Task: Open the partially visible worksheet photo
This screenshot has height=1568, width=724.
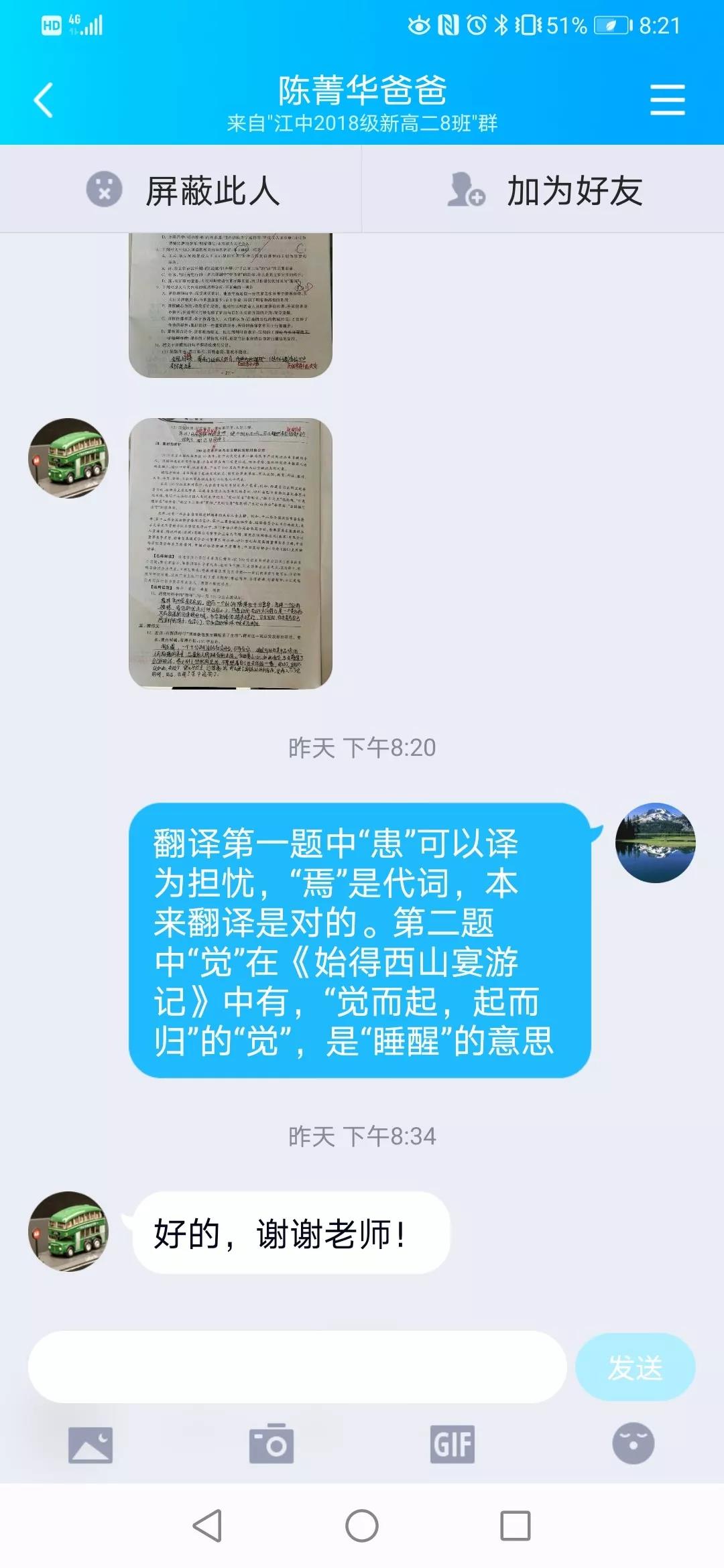Action: (x=230, y=305)
